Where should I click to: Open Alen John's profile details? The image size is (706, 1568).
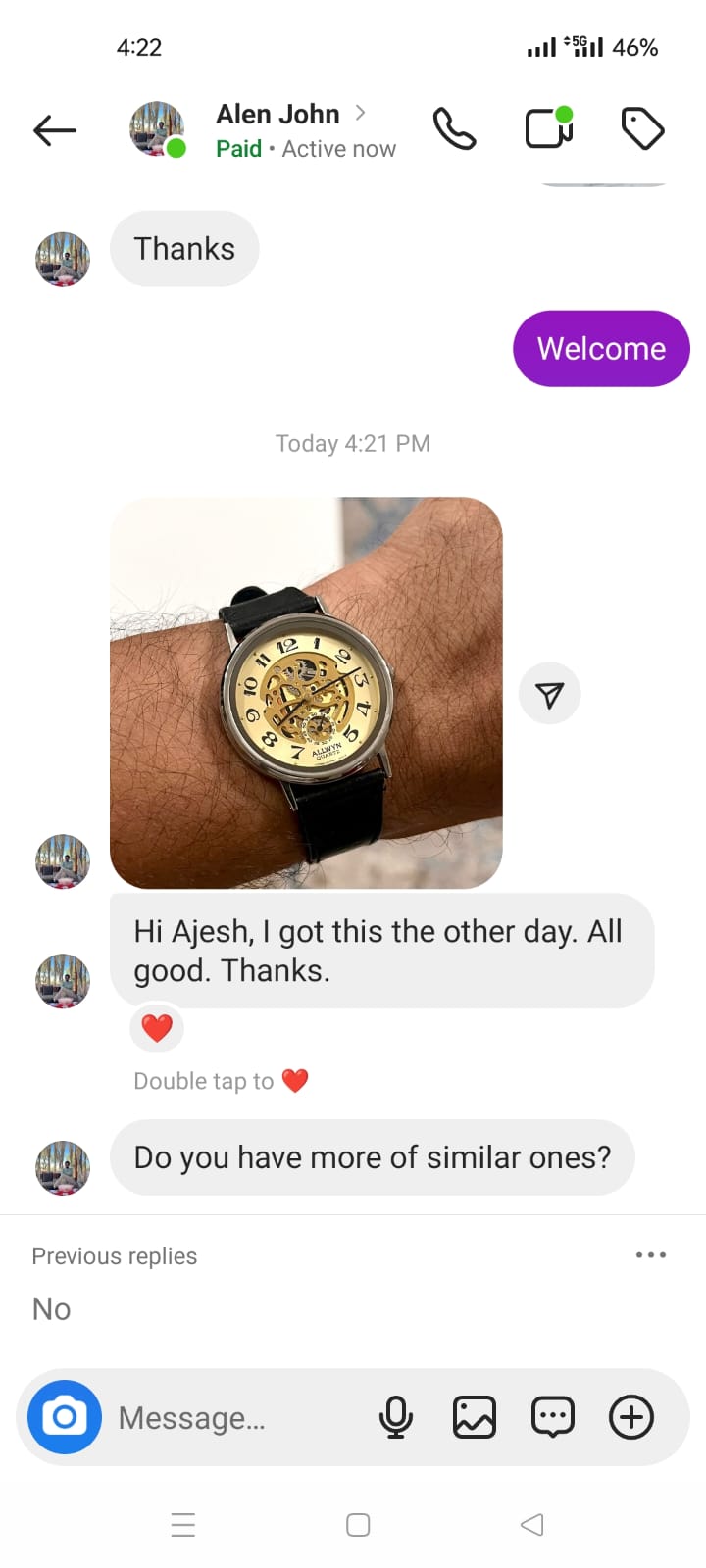click(x=278, y=116)
